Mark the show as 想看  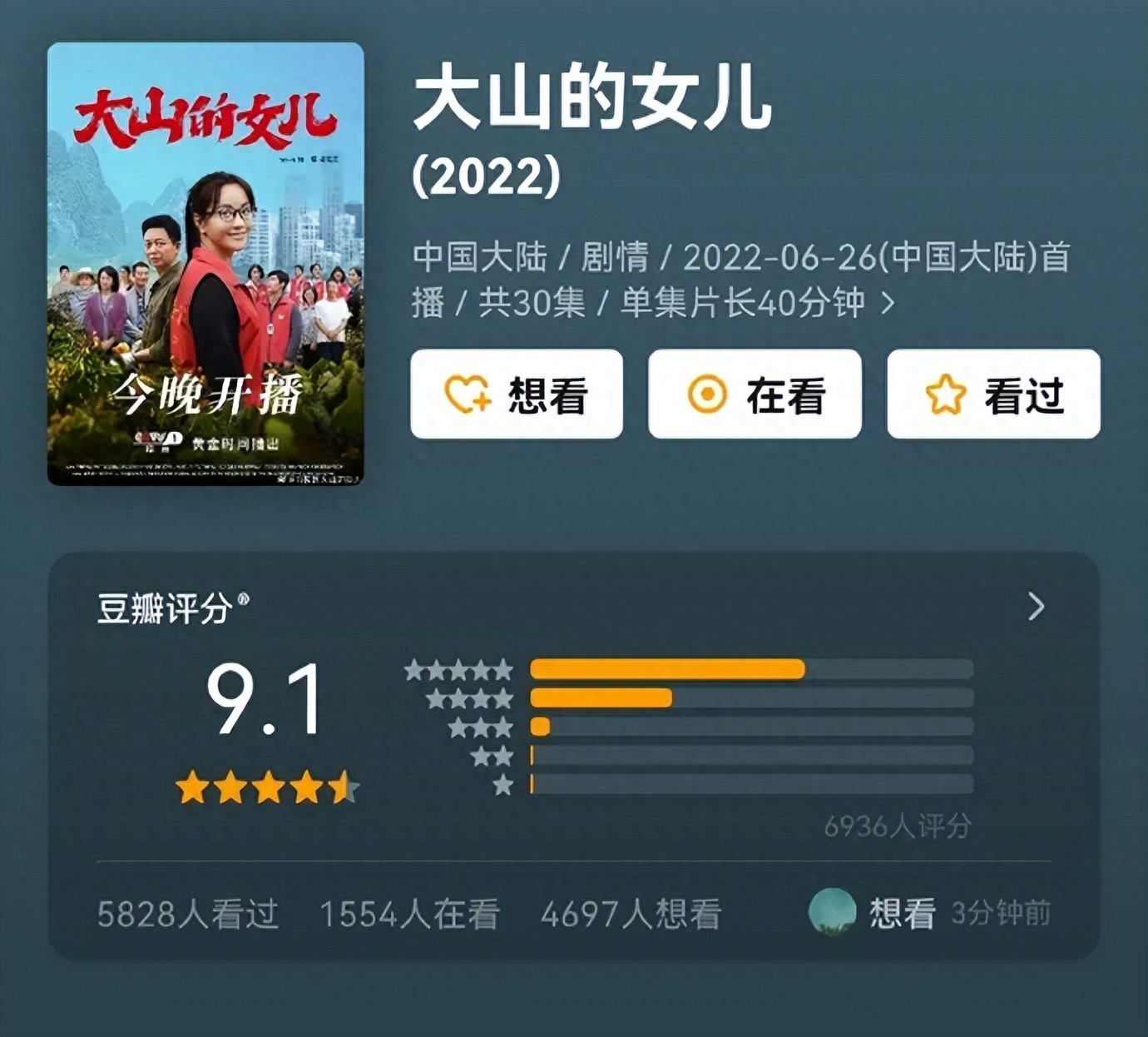coord(517,394)
